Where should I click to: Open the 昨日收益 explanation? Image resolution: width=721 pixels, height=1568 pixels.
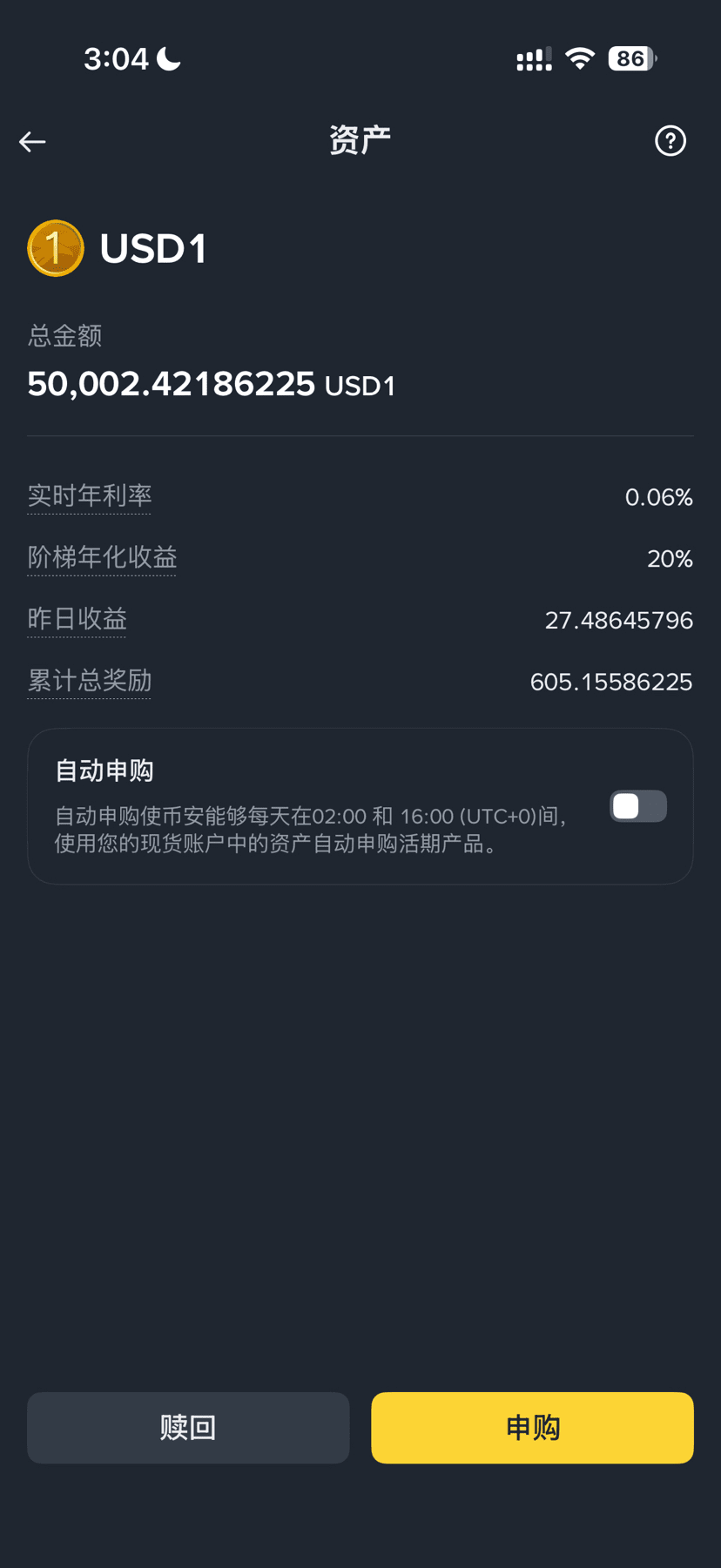coord(77,619)
